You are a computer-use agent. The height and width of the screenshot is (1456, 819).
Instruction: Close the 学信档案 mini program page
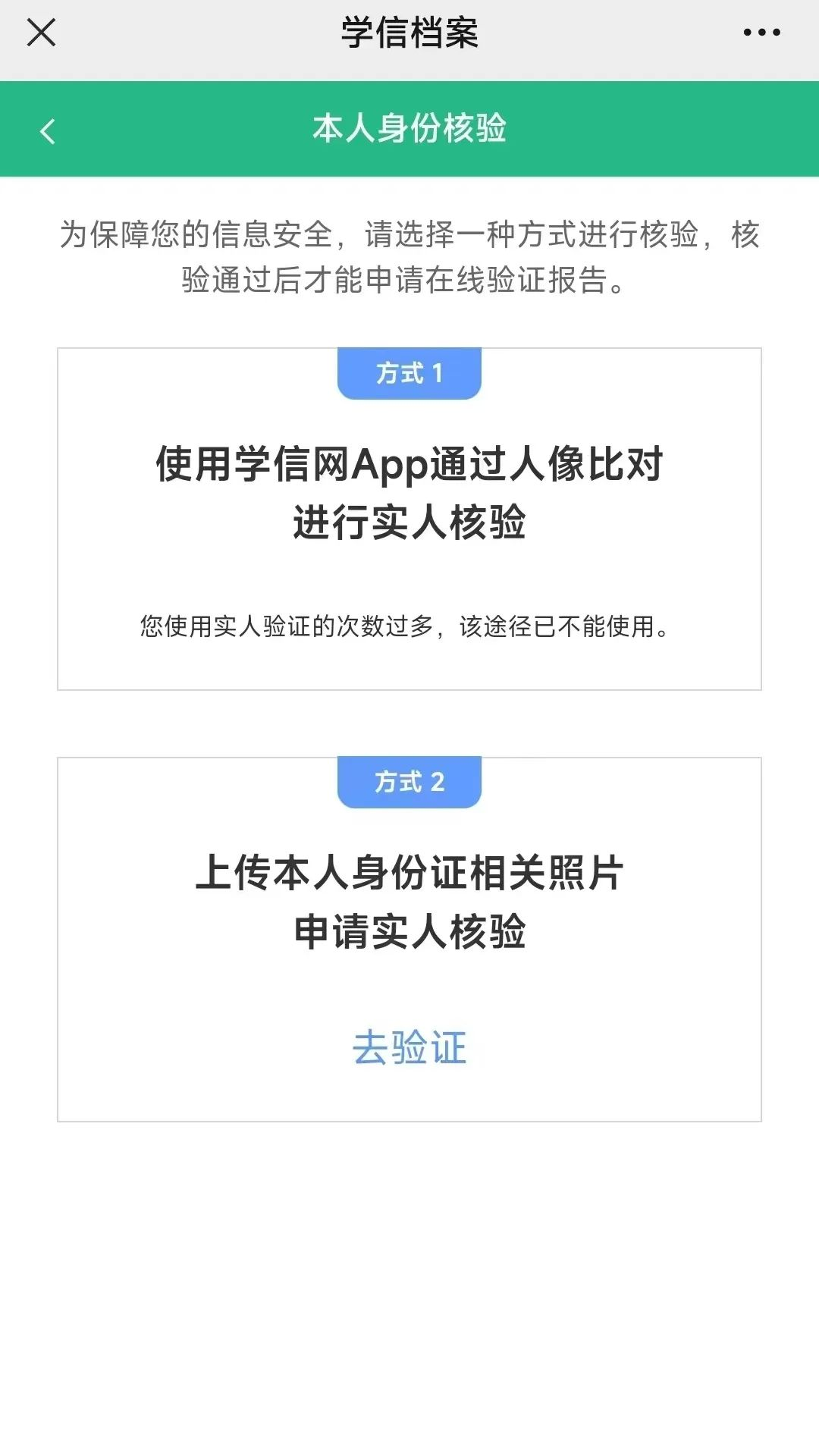coord(41,33)
